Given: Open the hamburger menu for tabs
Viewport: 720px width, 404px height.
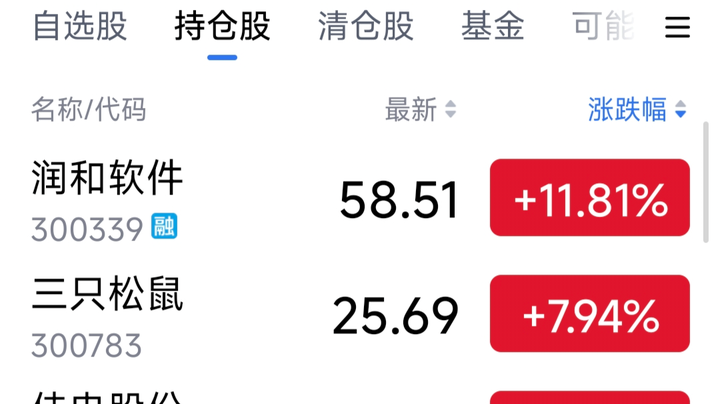Looking at the screenshot, I should [x=677, y=27].
